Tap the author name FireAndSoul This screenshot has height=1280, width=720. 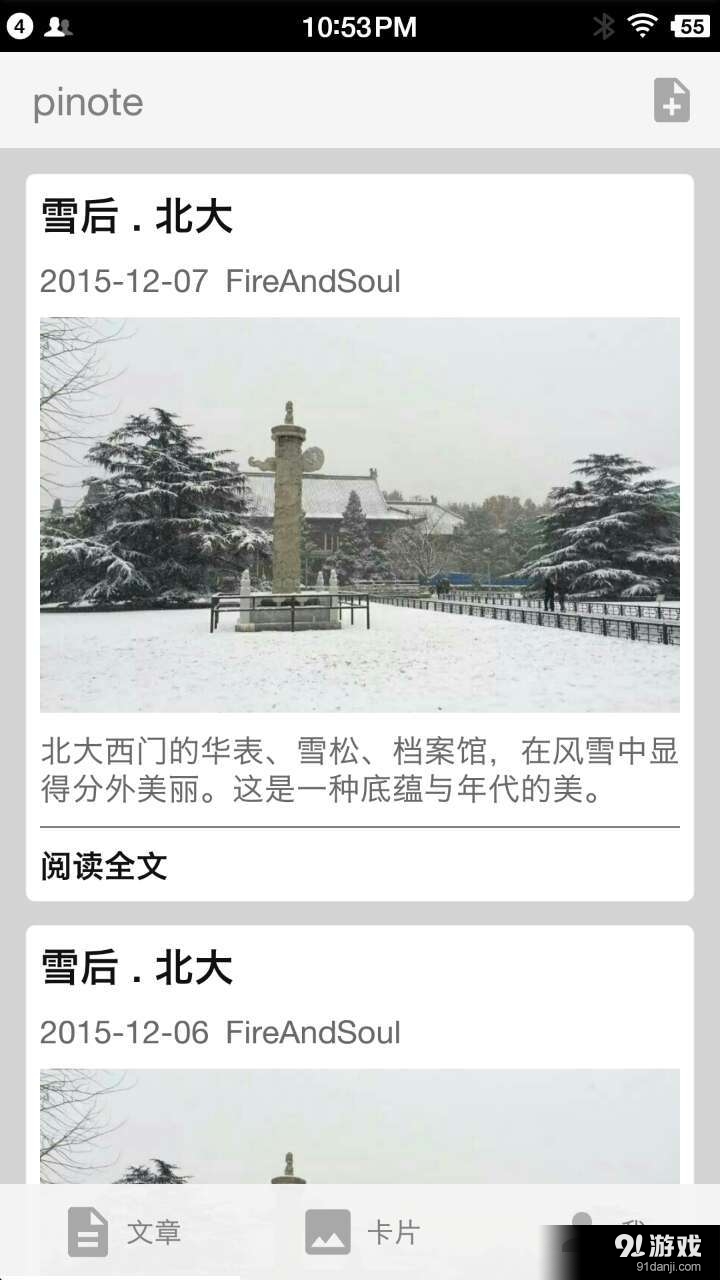313,281
